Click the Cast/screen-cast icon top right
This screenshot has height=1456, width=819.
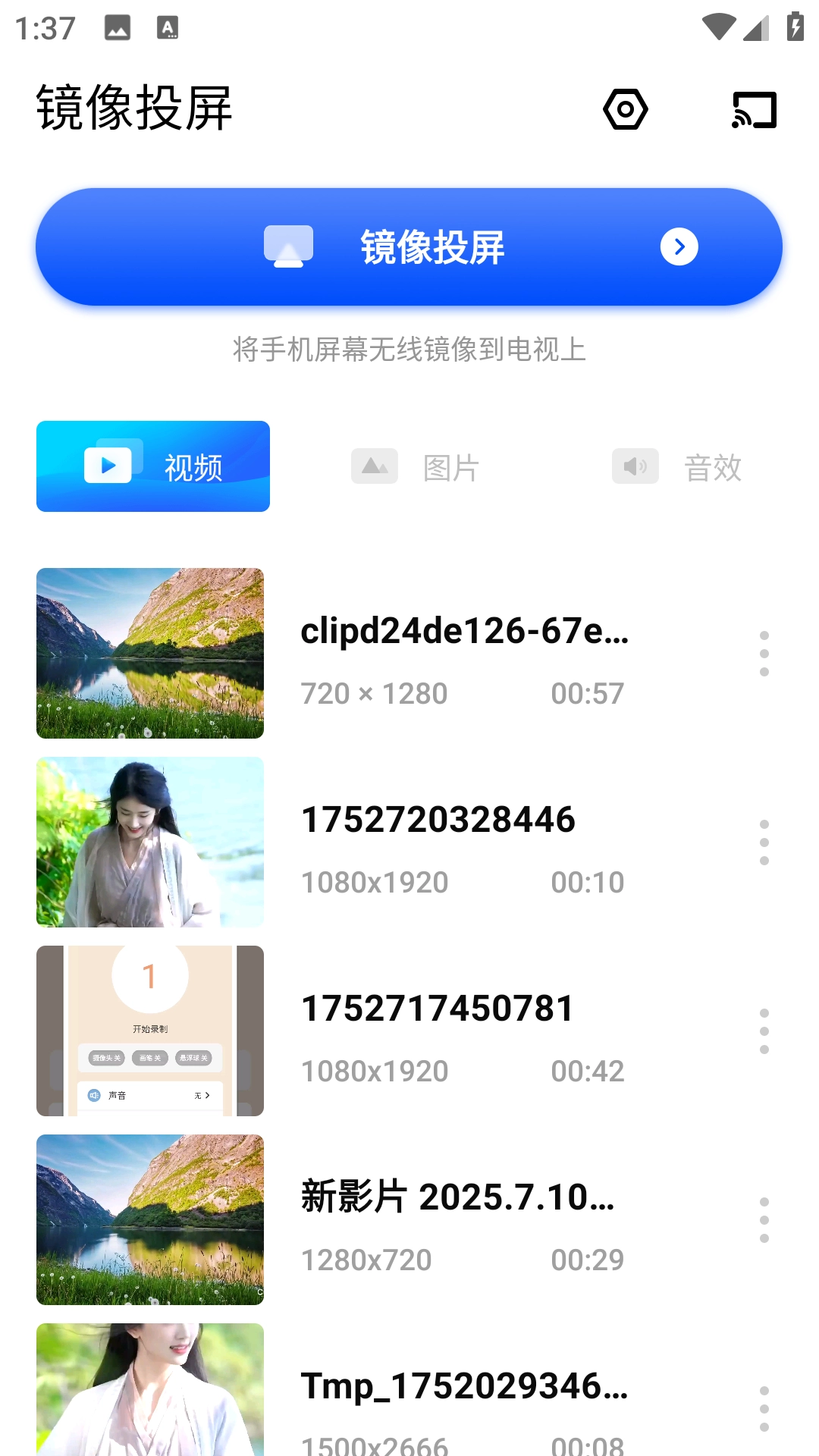pos(754,109)
